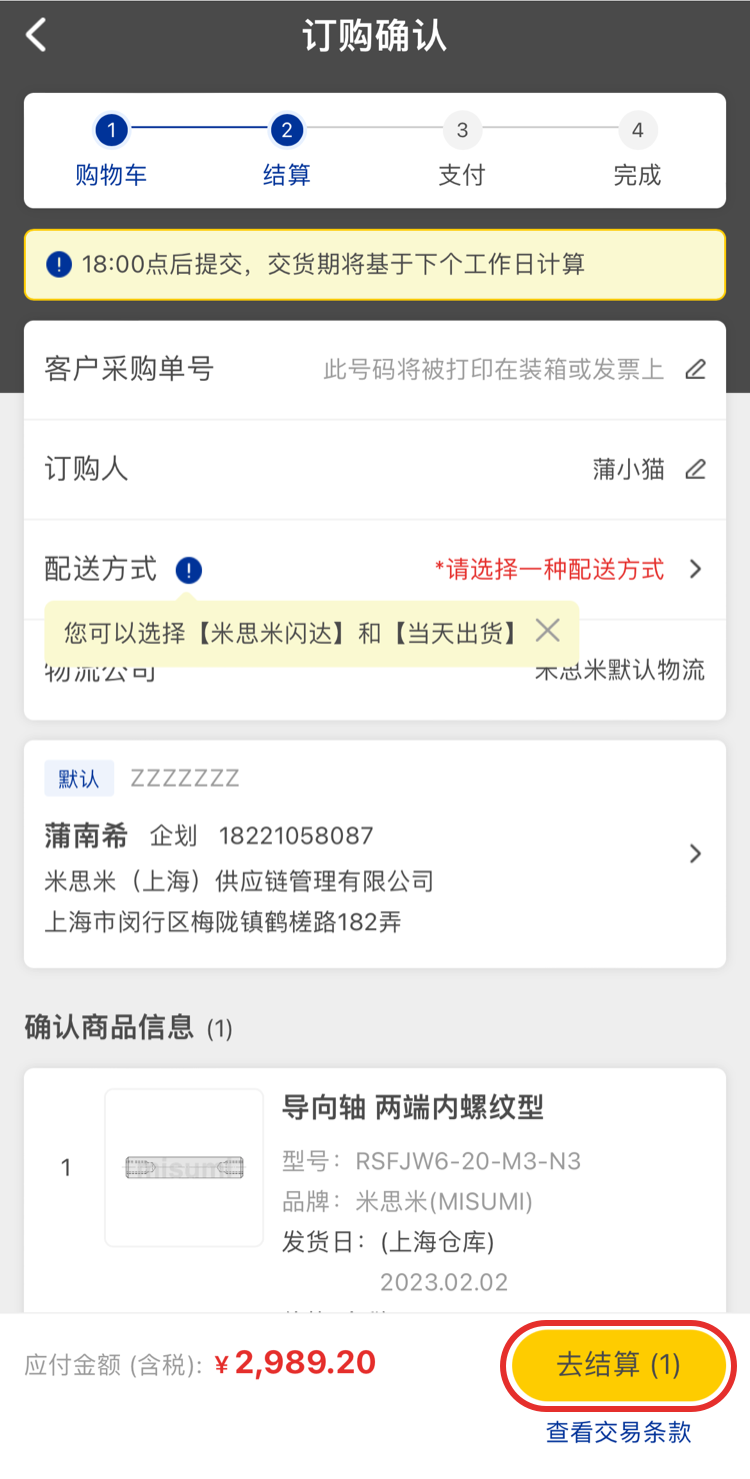
Task: Open the delivery address for 蒲南希
Action: [x=695, y=854]
